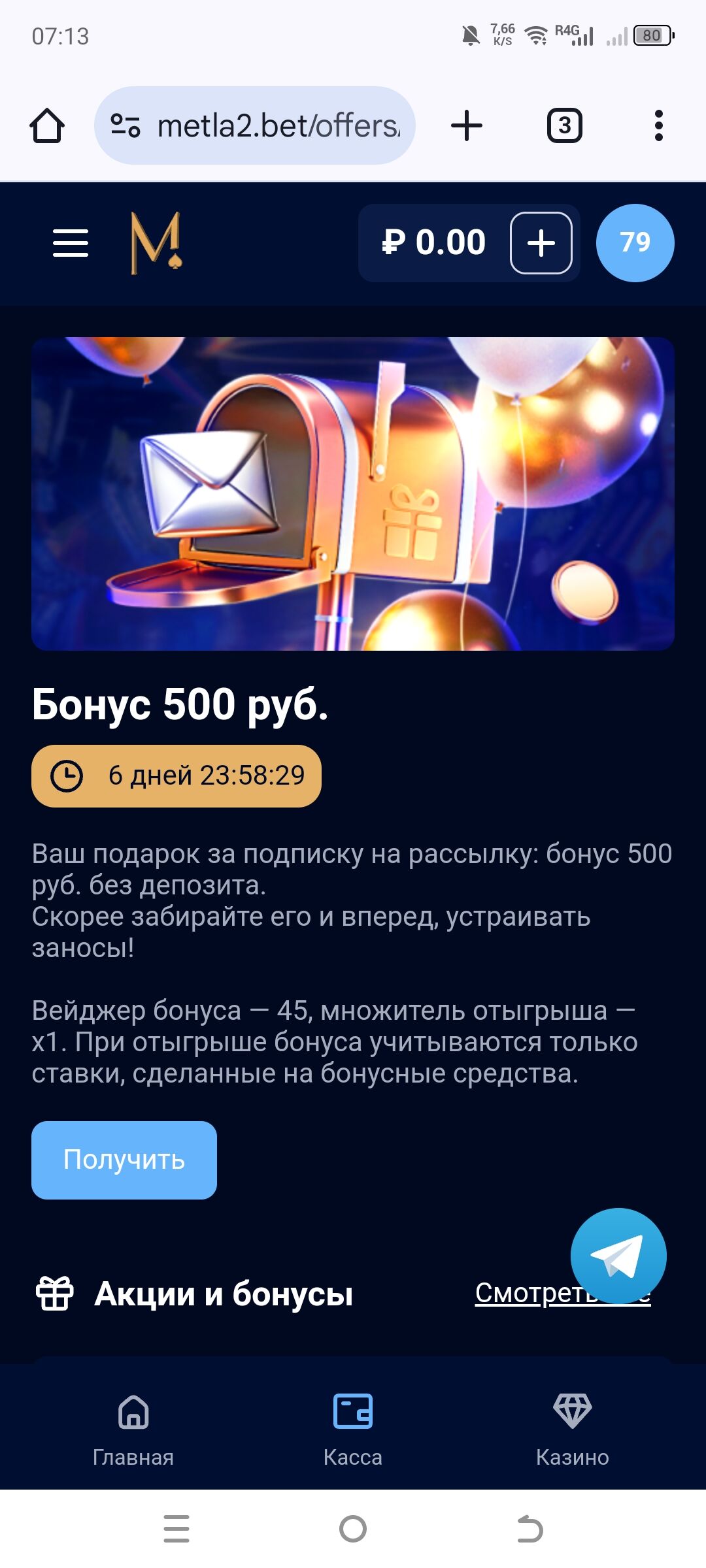Open a new browser tab
706x1568 pixels.
[x=467, y=125]
